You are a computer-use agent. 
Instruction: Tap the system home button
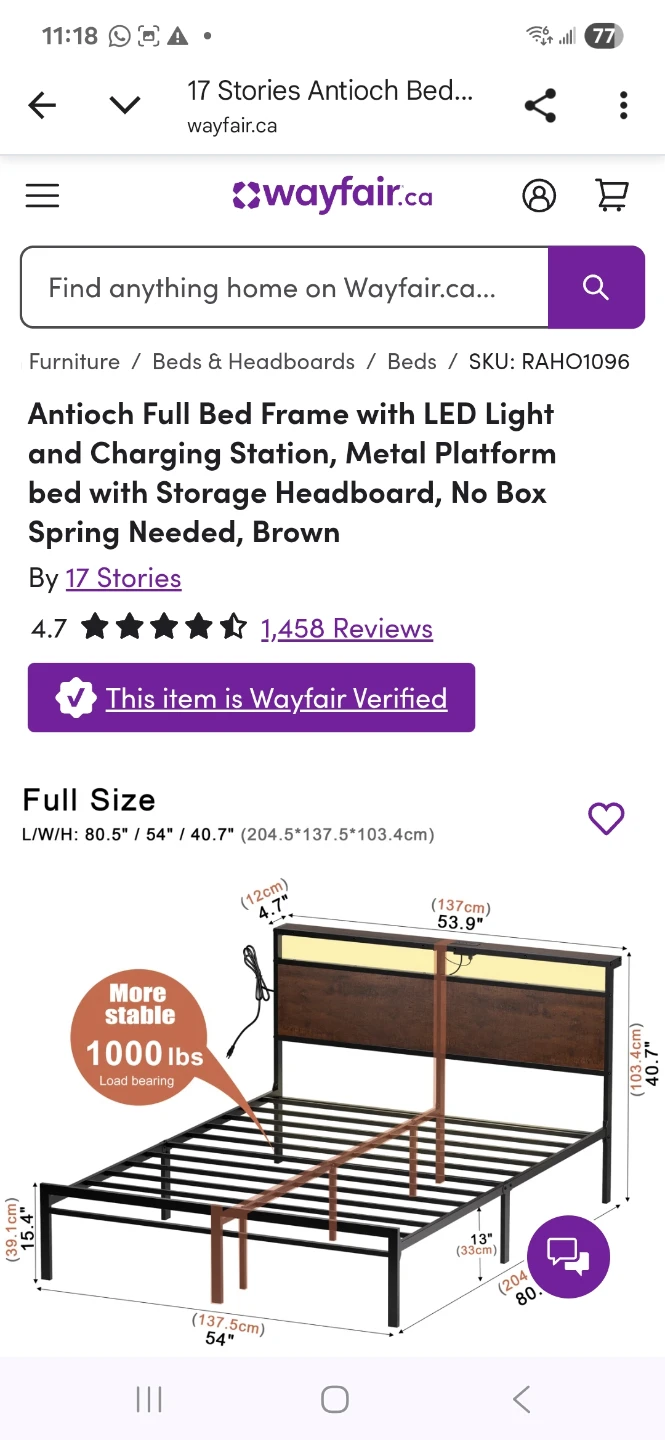click(x=334, y=1399)
